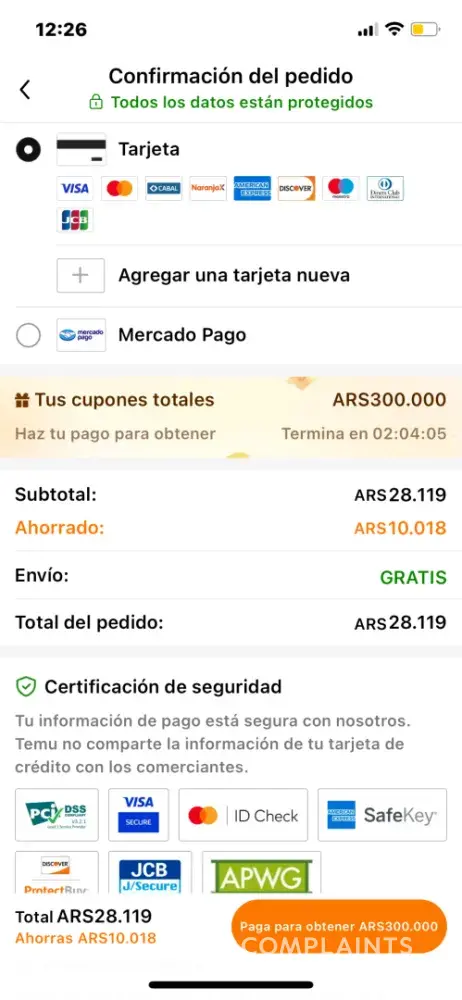Tap Paga para obtener ARS300.000 button
Screen dimensions: 462x1000
[339, 927]
